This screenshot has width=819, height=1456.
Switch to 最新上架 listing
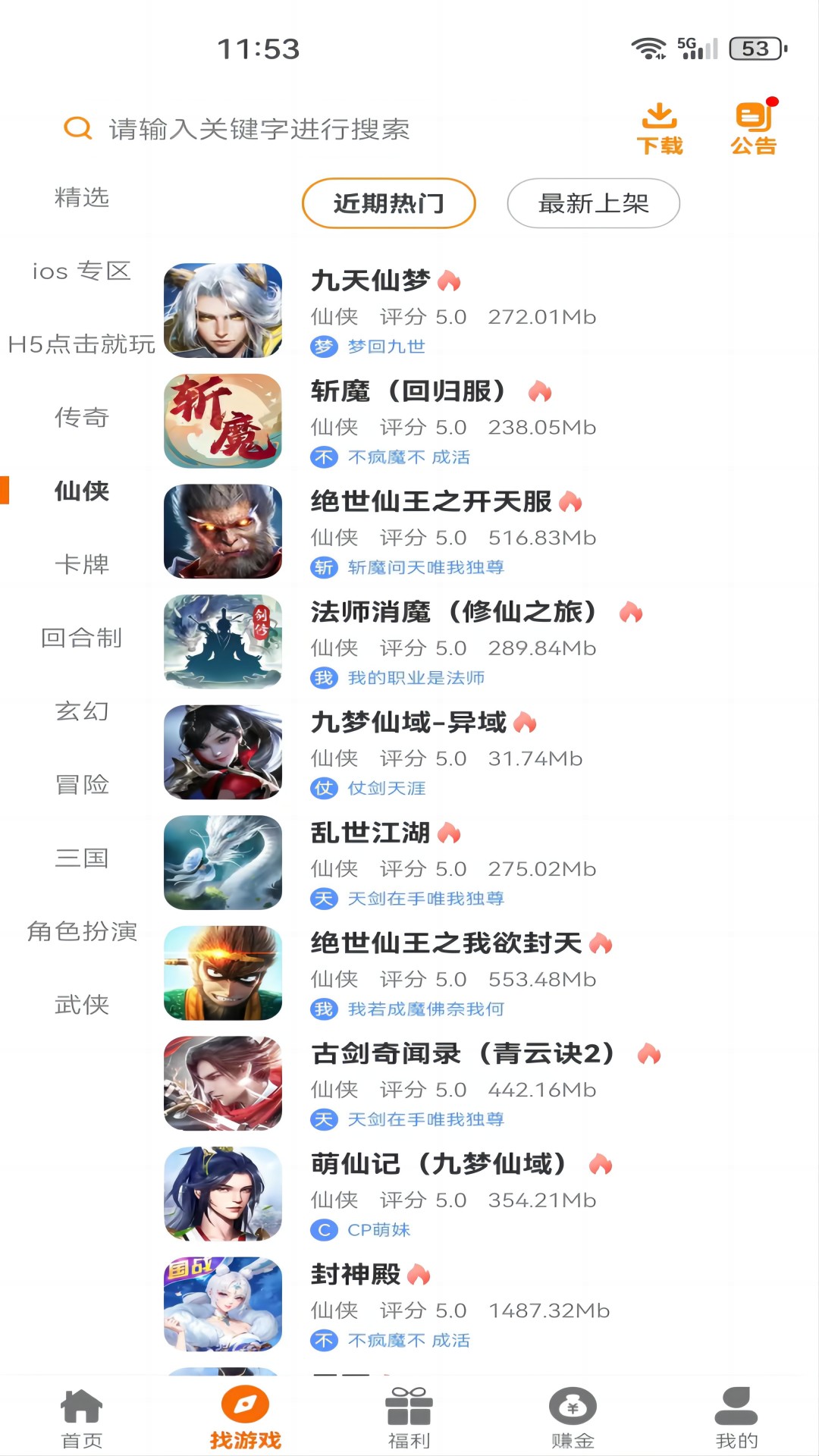coord(593,203)
